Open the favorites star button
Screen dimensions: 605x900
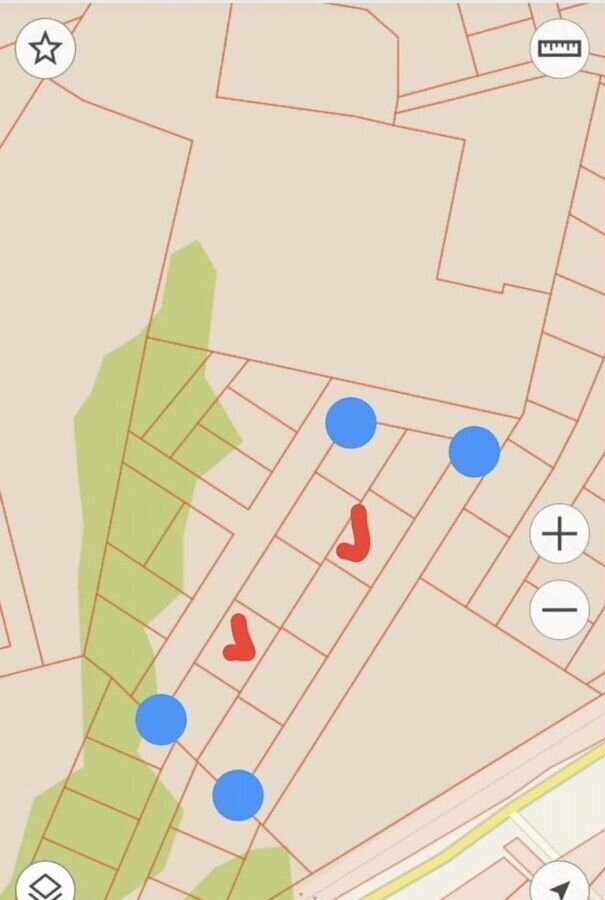[45, 49]
